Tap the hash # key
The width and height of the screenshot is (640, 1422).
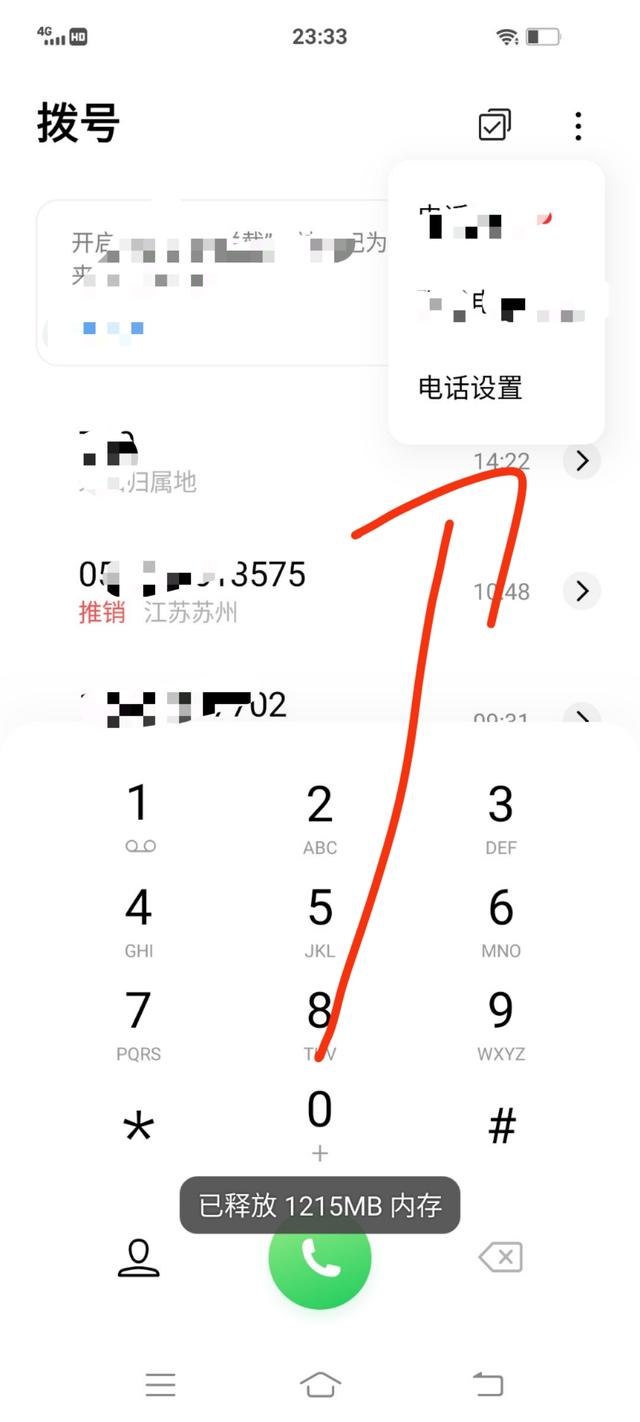tap(501, 1128)
